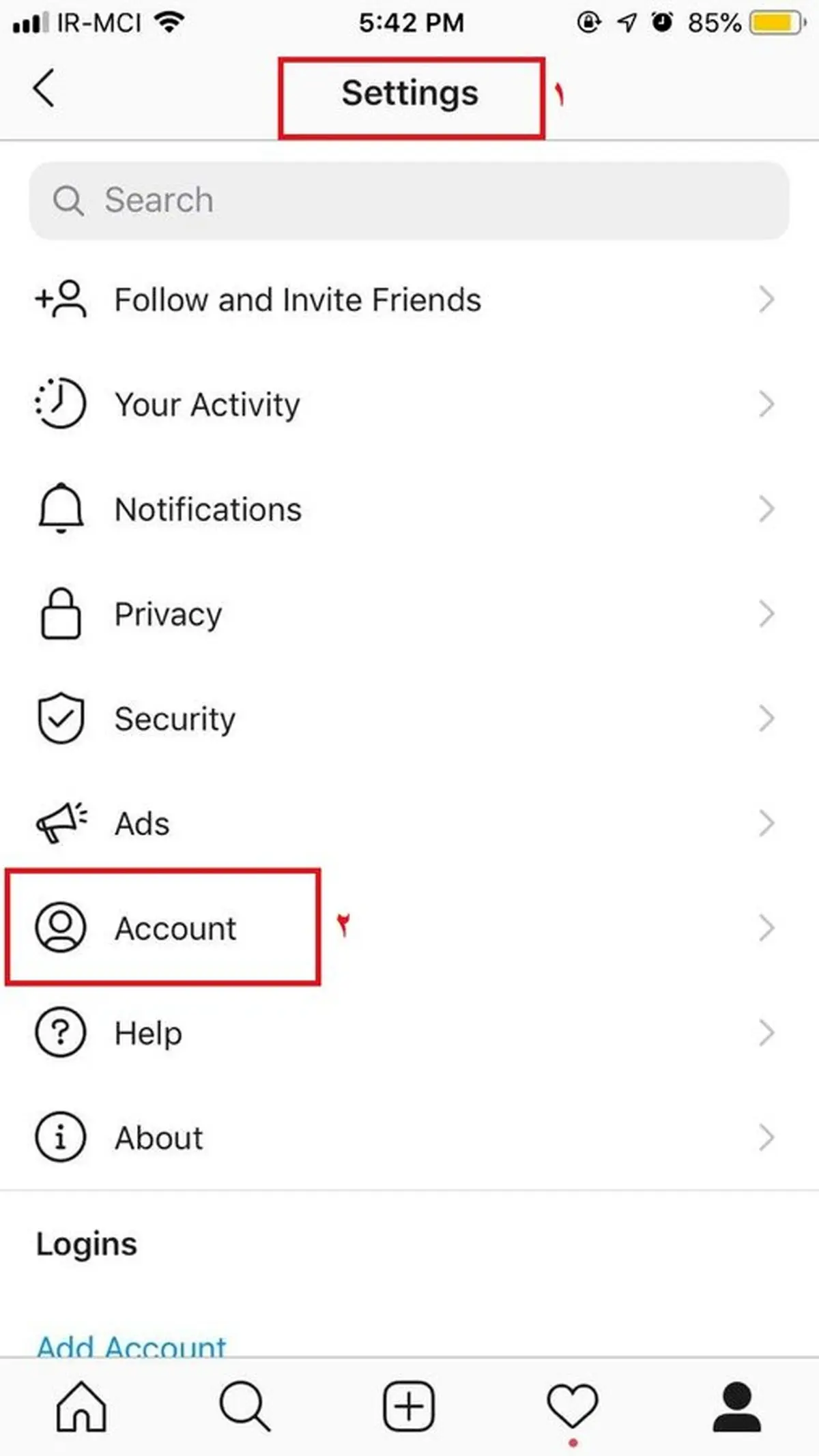The width and height of the screenshot is (819, 1456).
Task: Expand the Security settings chevron
Action: click(x=766, y=718)
